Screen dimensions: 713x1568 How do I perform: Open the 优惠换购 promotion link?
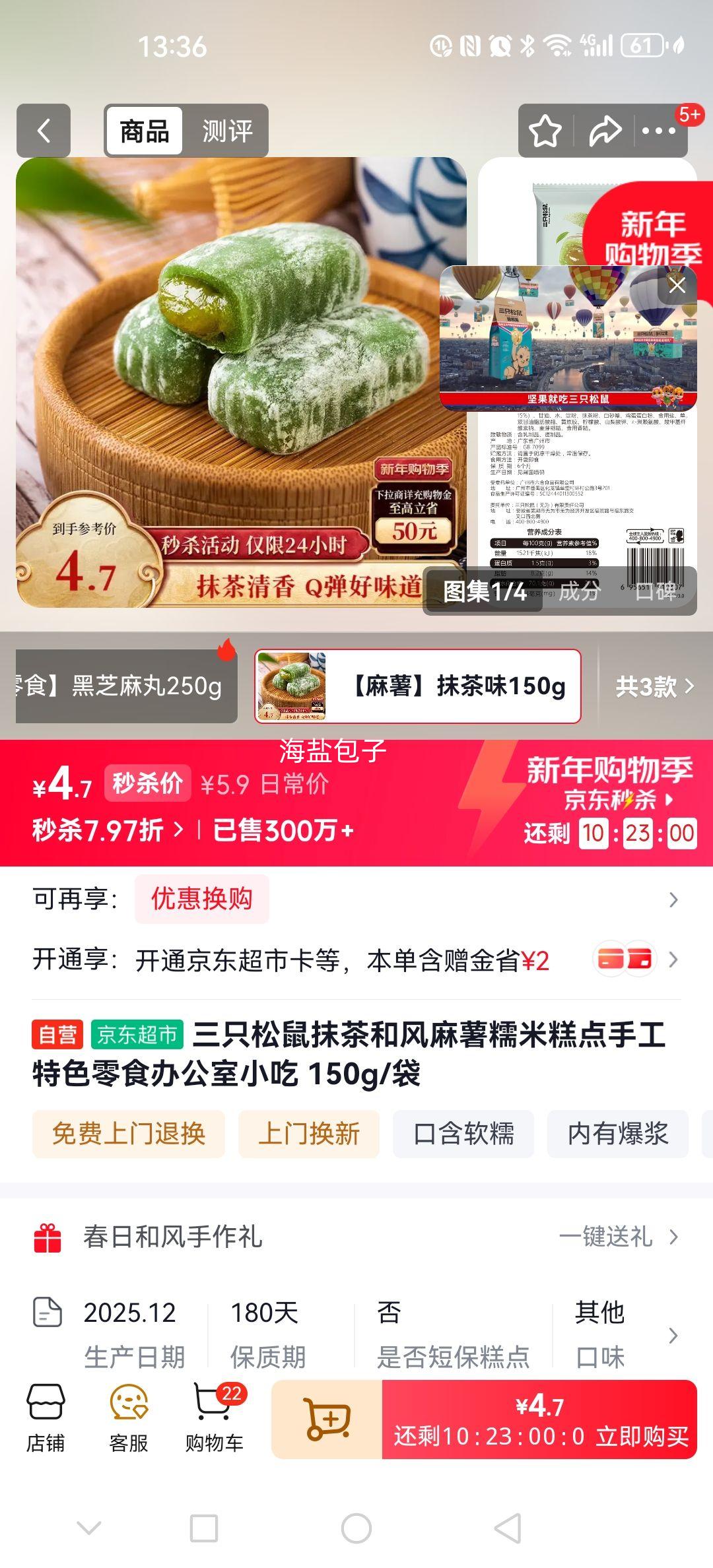click(201, 898)
